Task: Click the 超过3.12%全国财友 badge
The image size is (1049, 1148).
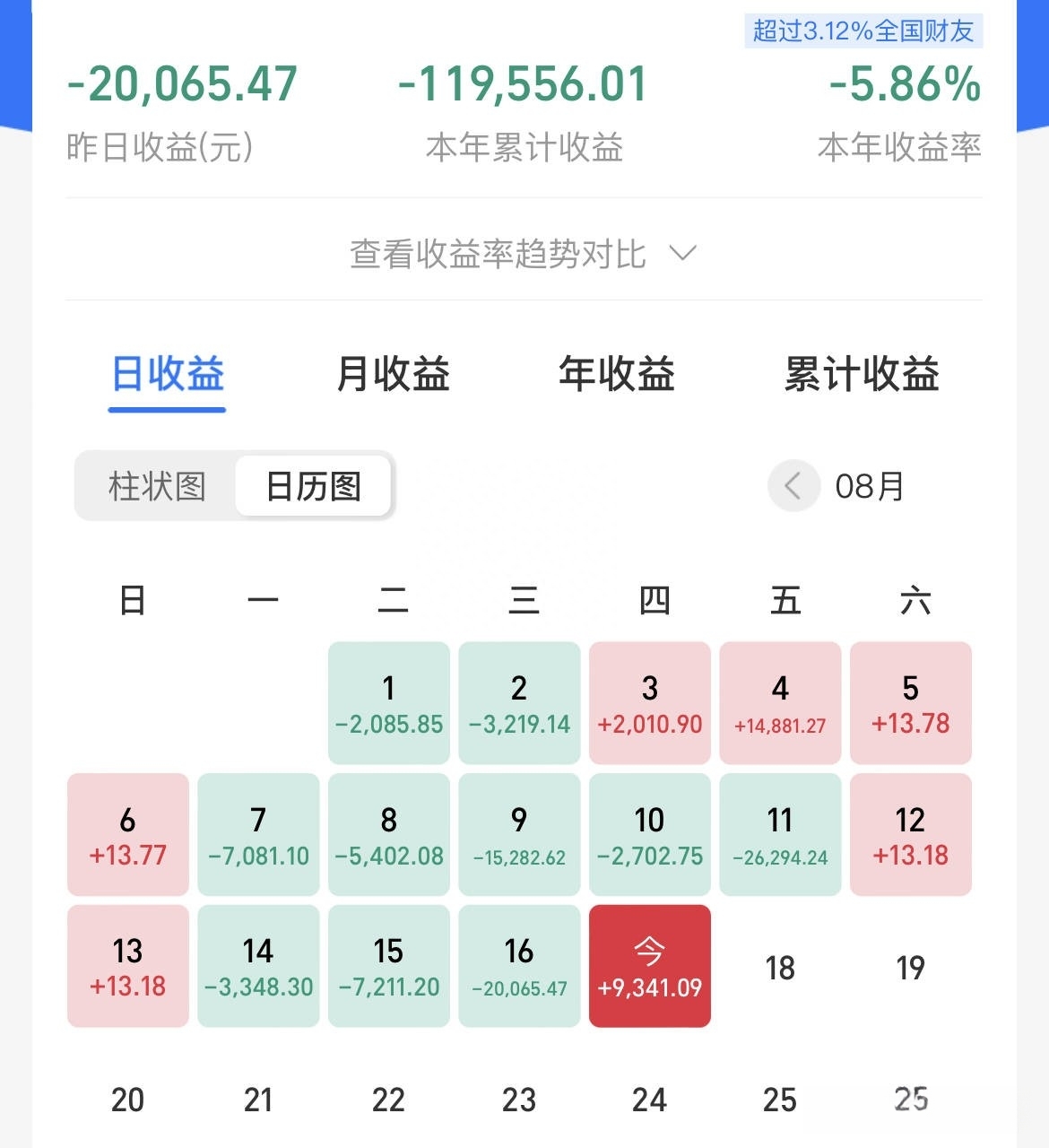Action: 865,30
